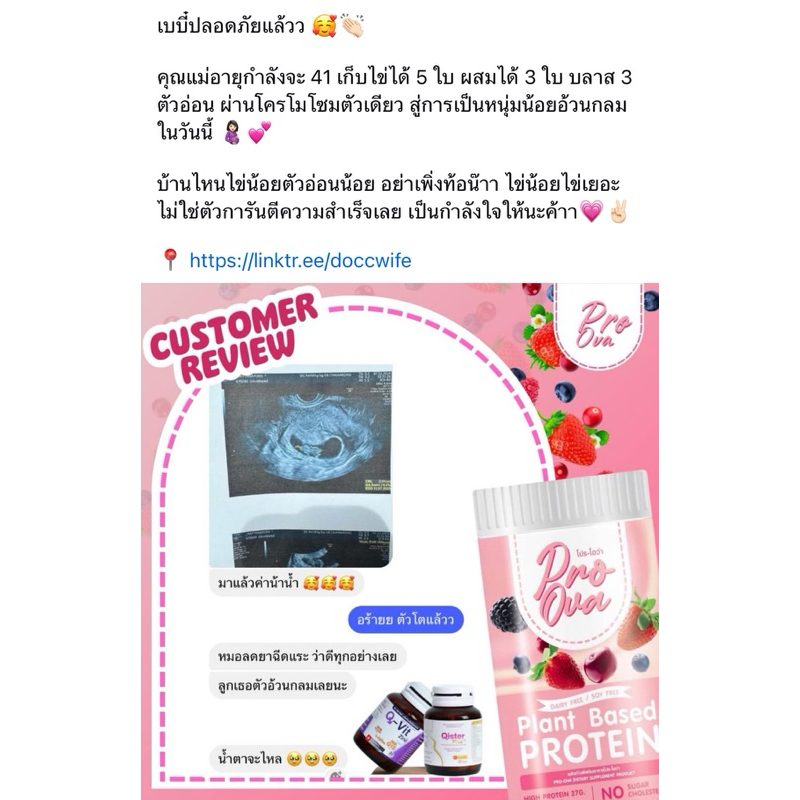Open the Pro Ova customer review image
This screenshot has height=800, width=800.
point(400,541)
